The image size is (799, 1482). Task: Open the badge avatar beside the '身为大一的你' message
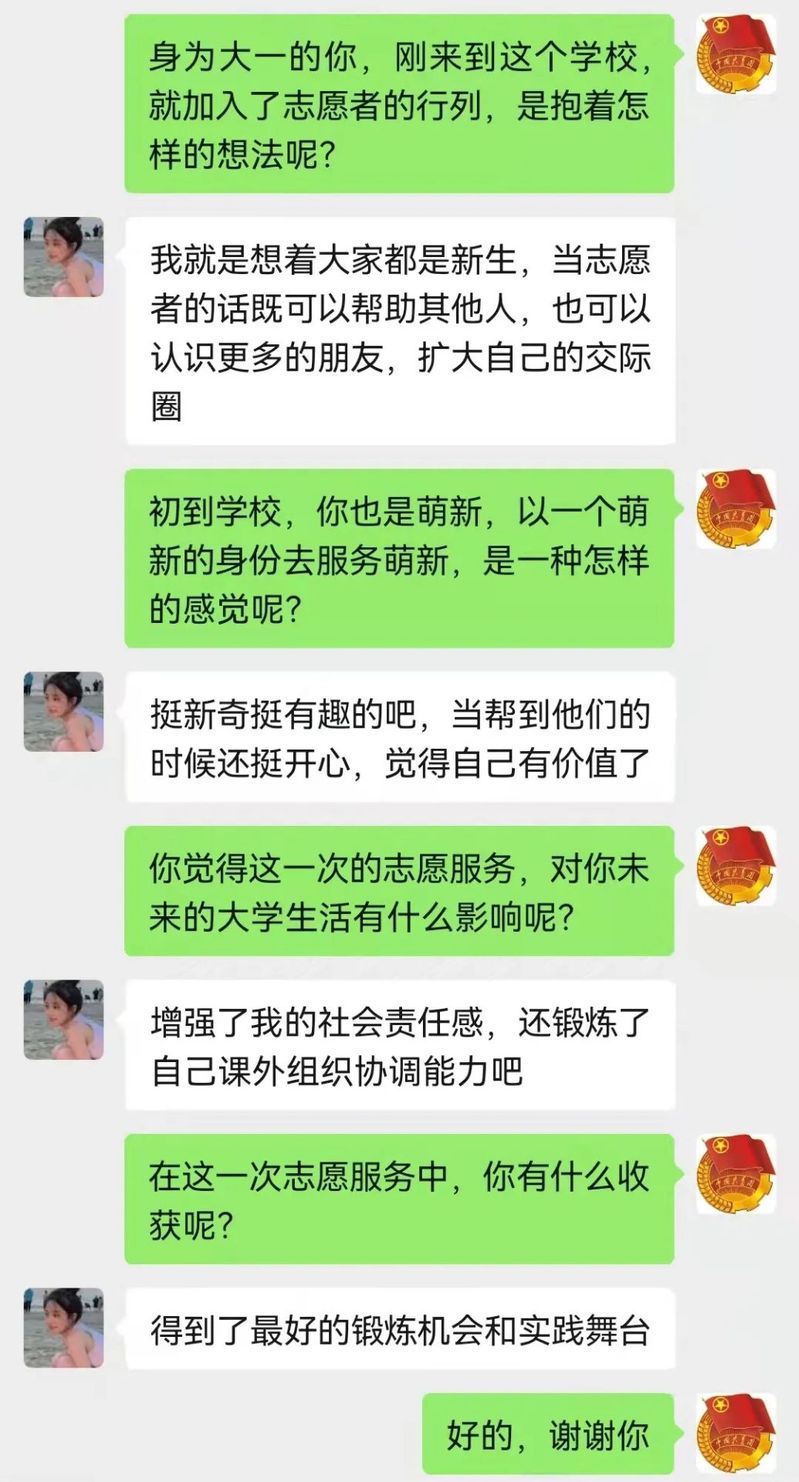pyautogui.click(x=735, y=55)
